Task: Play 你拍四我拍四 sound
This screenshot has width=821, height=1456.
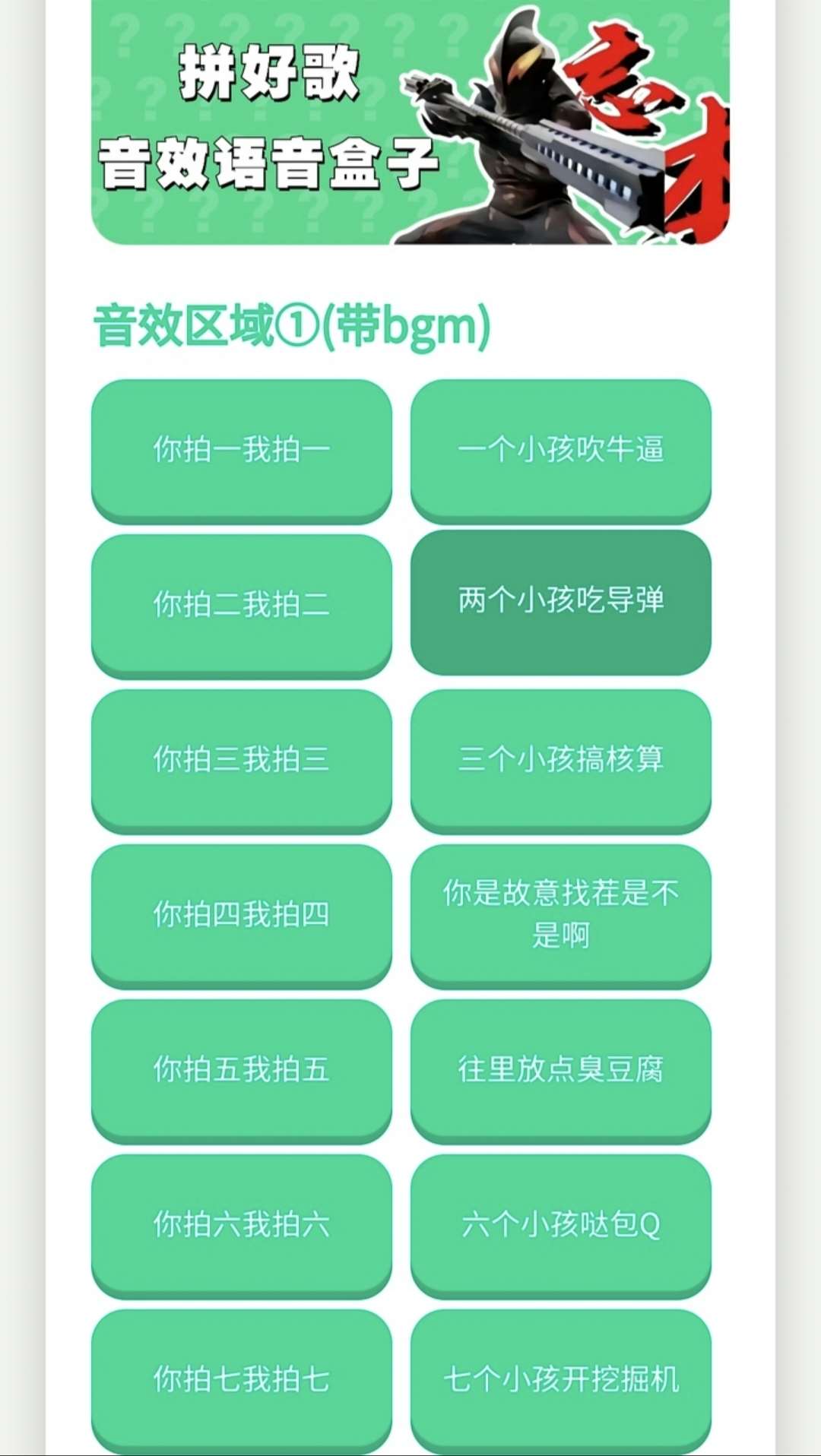Action: point(242,914)
